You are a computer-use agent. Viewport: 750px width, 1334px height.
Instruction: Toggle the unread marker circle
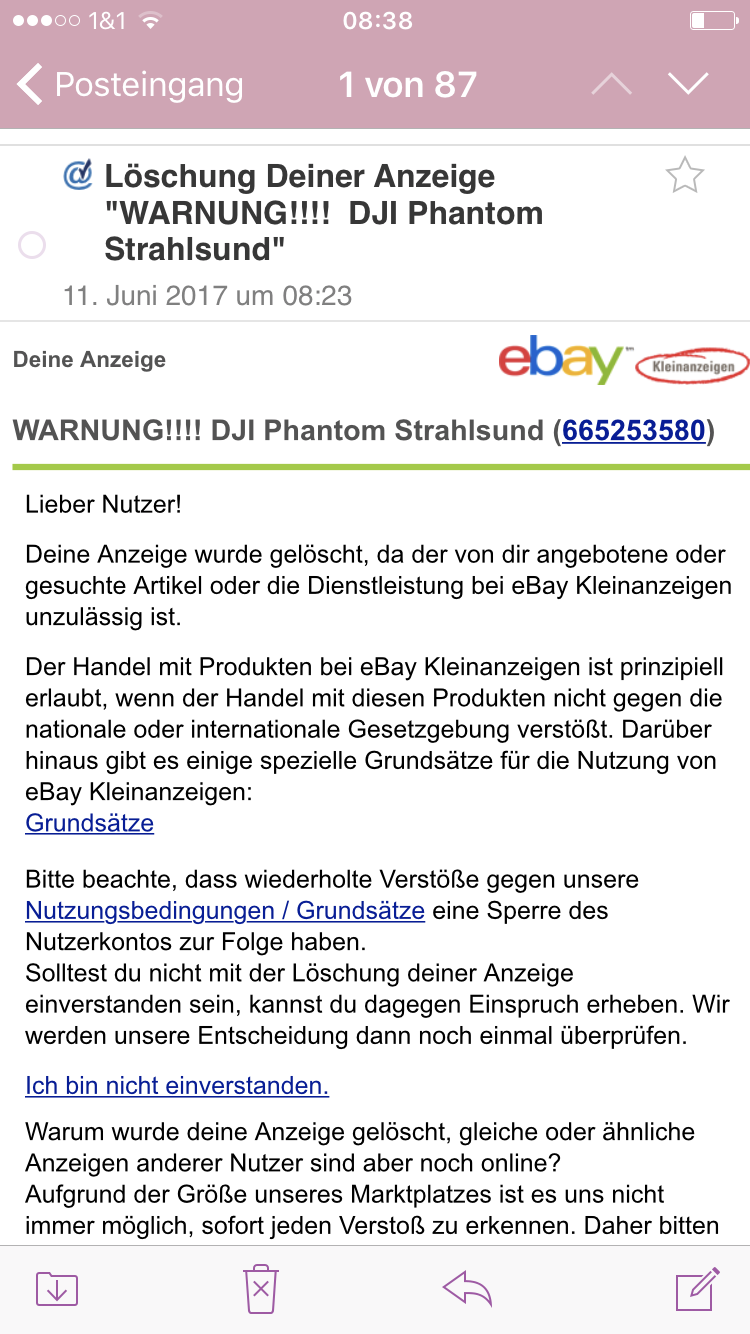click(x=33, y=245)
